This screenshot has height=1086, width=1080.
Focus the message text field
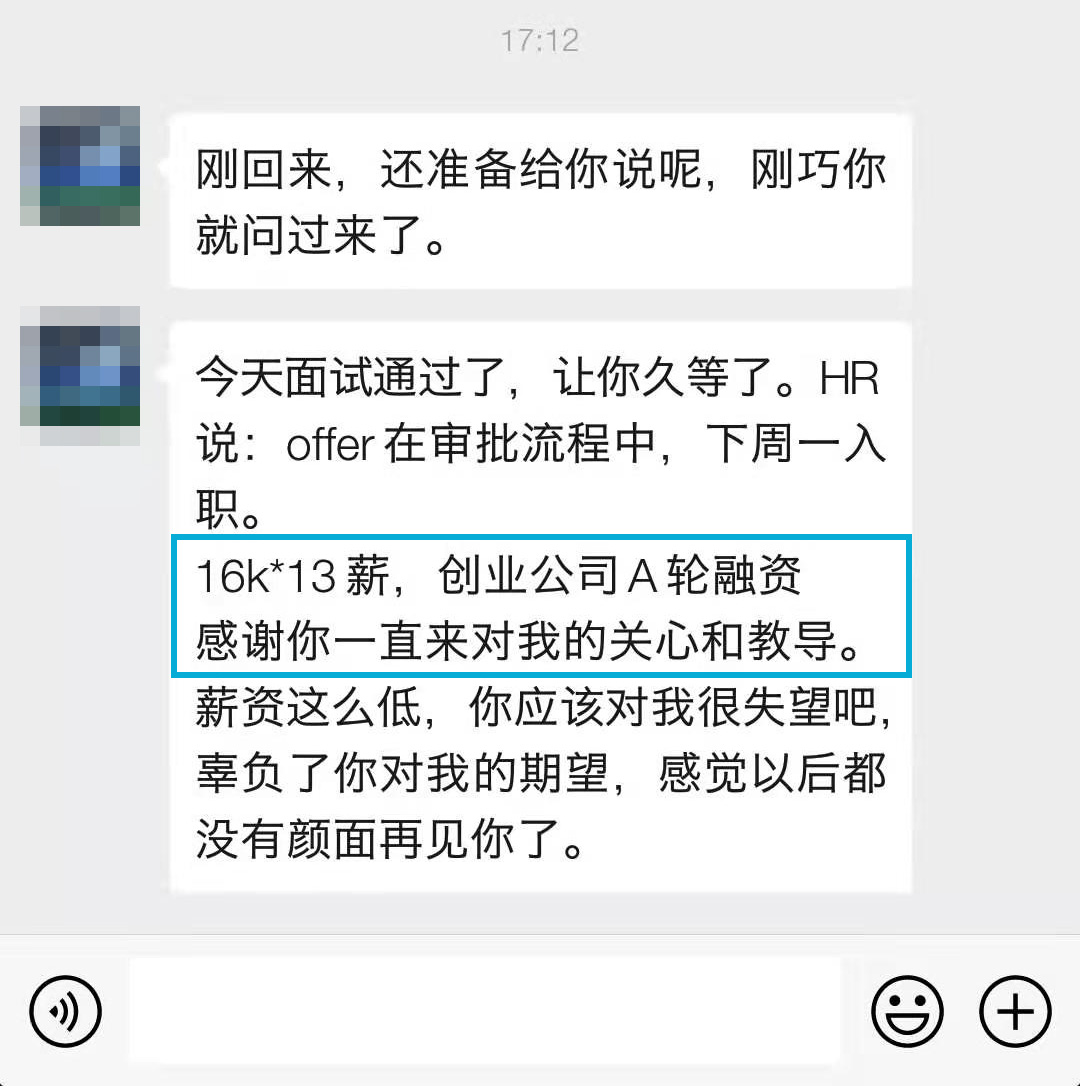click(x=485, y=1011)
